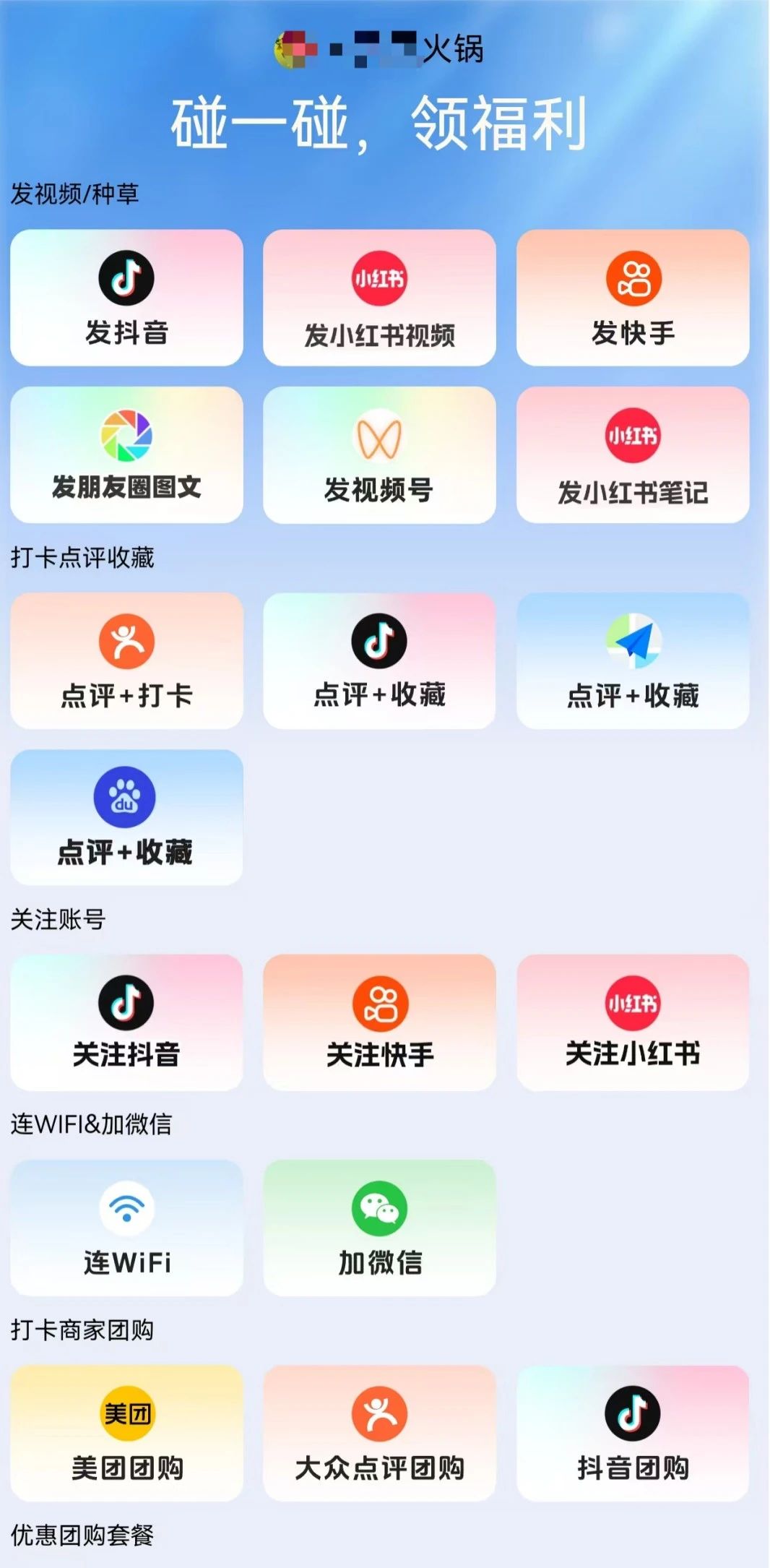Open 点评+打卡 on Dianping
770x1568 pixels.
coord(126,660)
